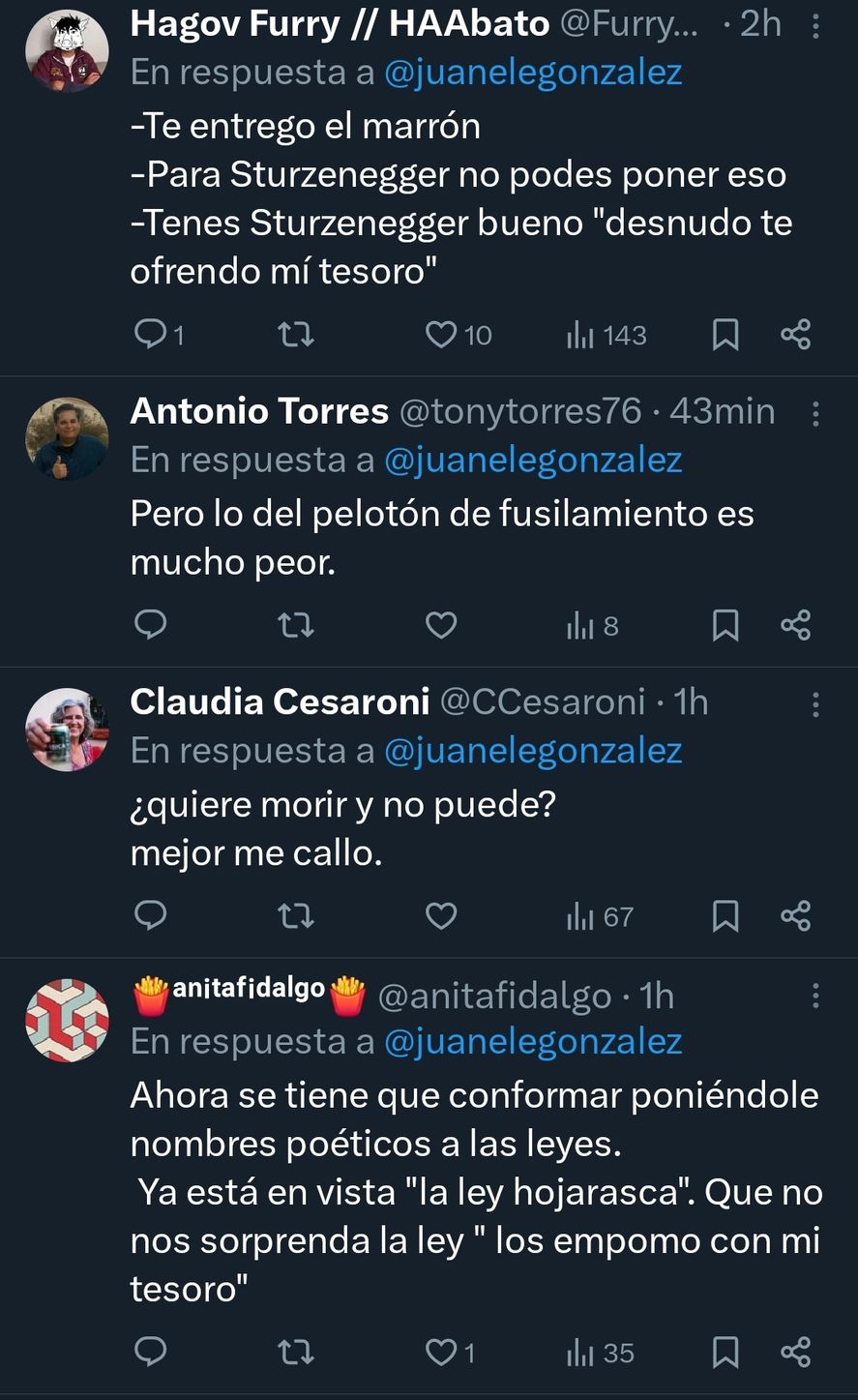Like Antonio Torres's reply
The image size is (858, 1400).
tap(441, 626)
